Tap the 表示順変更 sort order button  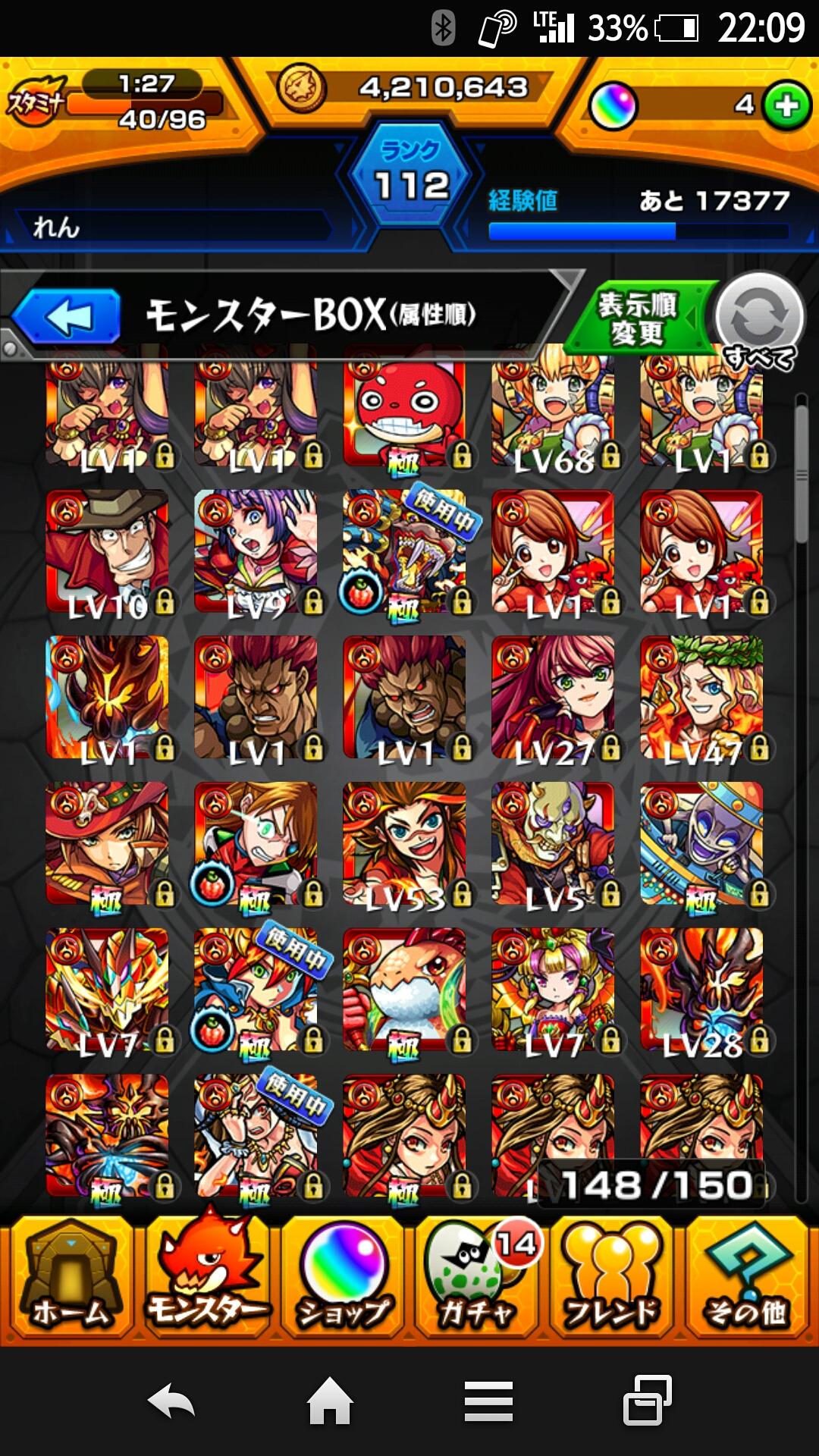[639, 318]
